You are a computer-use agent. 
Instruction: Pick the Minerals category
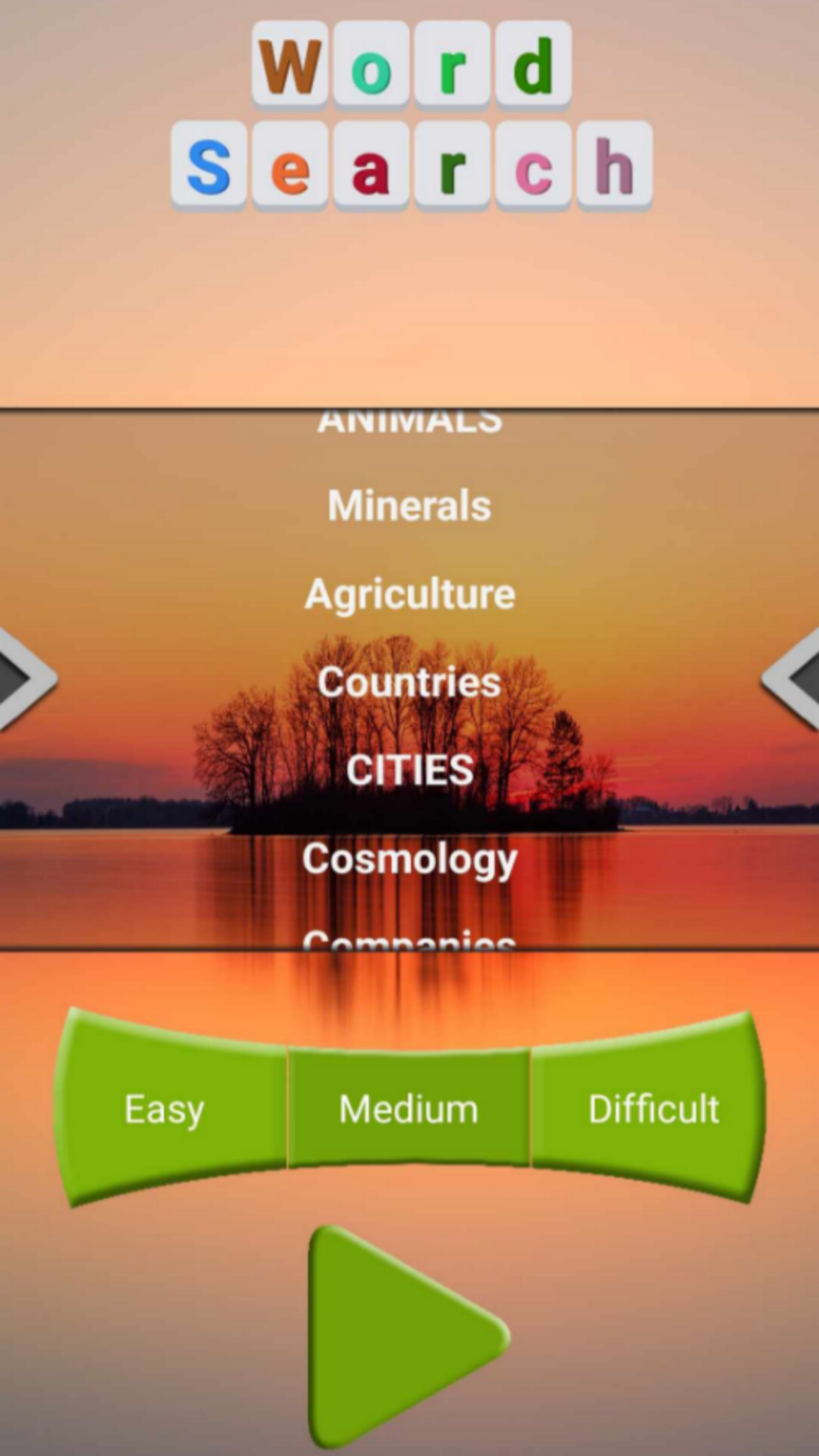(x=409, y=505)
